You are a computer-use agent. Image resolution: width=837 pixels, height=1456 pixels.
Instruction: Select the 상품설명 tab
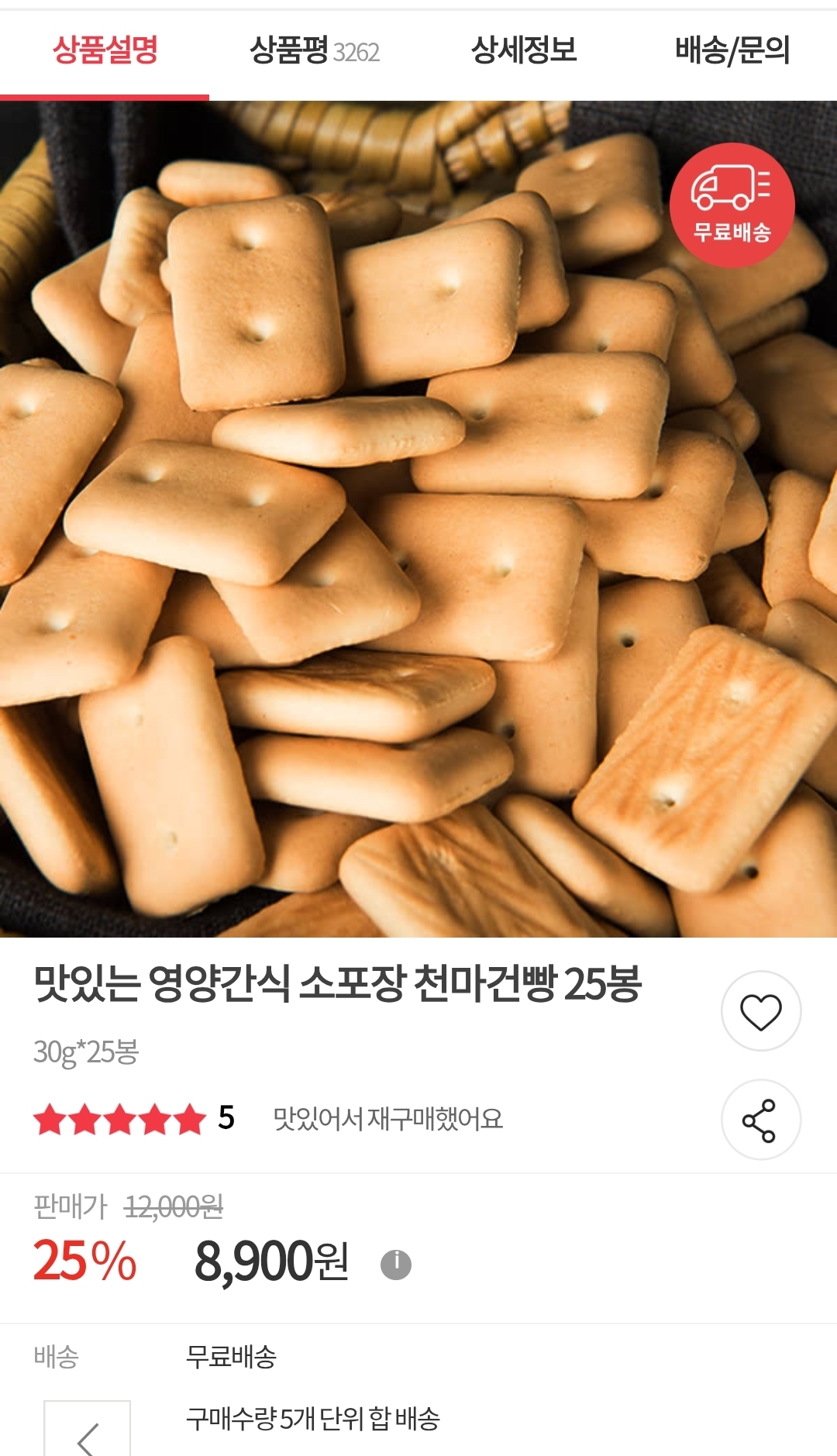pos(105,51)
